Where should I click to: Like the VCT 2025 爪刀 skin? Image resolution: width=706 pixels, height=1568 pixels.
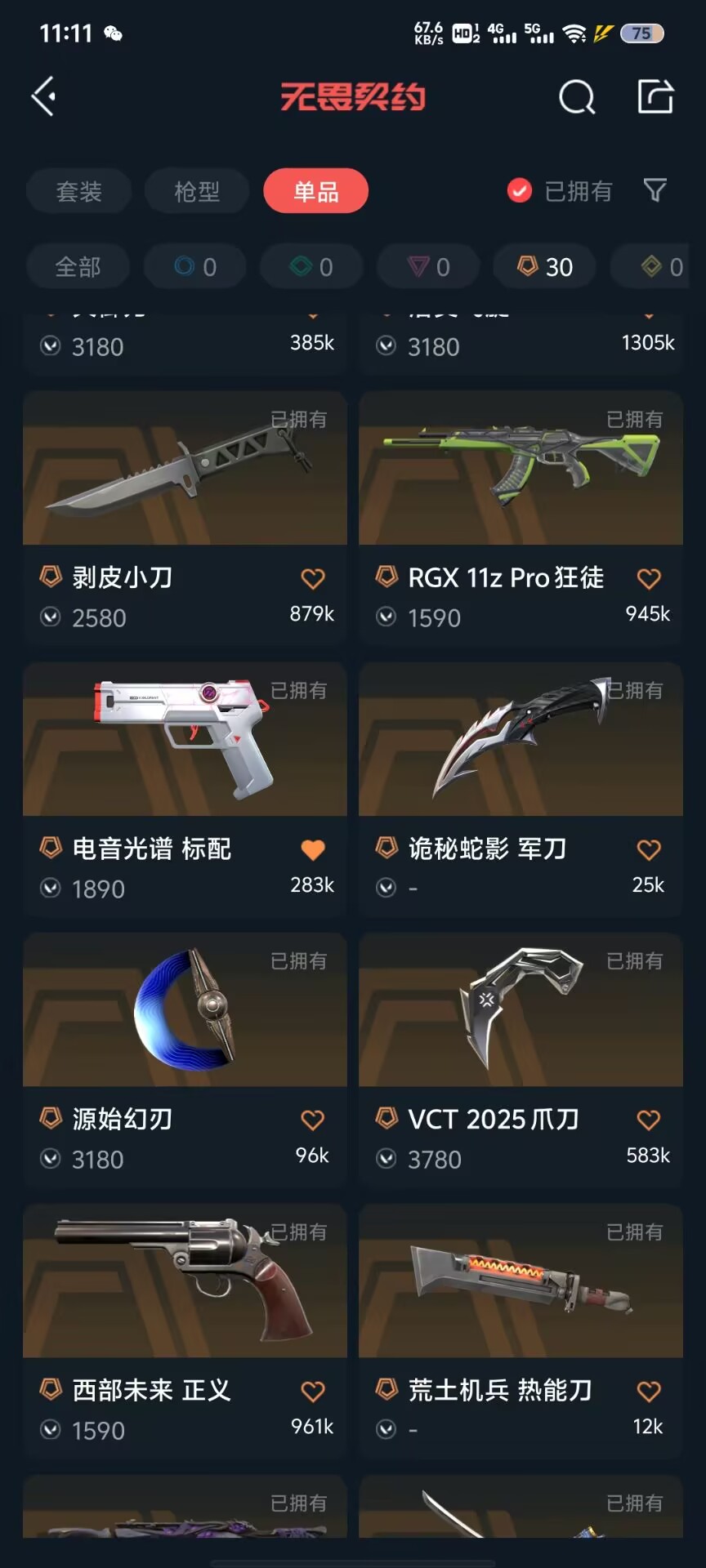649,1120
